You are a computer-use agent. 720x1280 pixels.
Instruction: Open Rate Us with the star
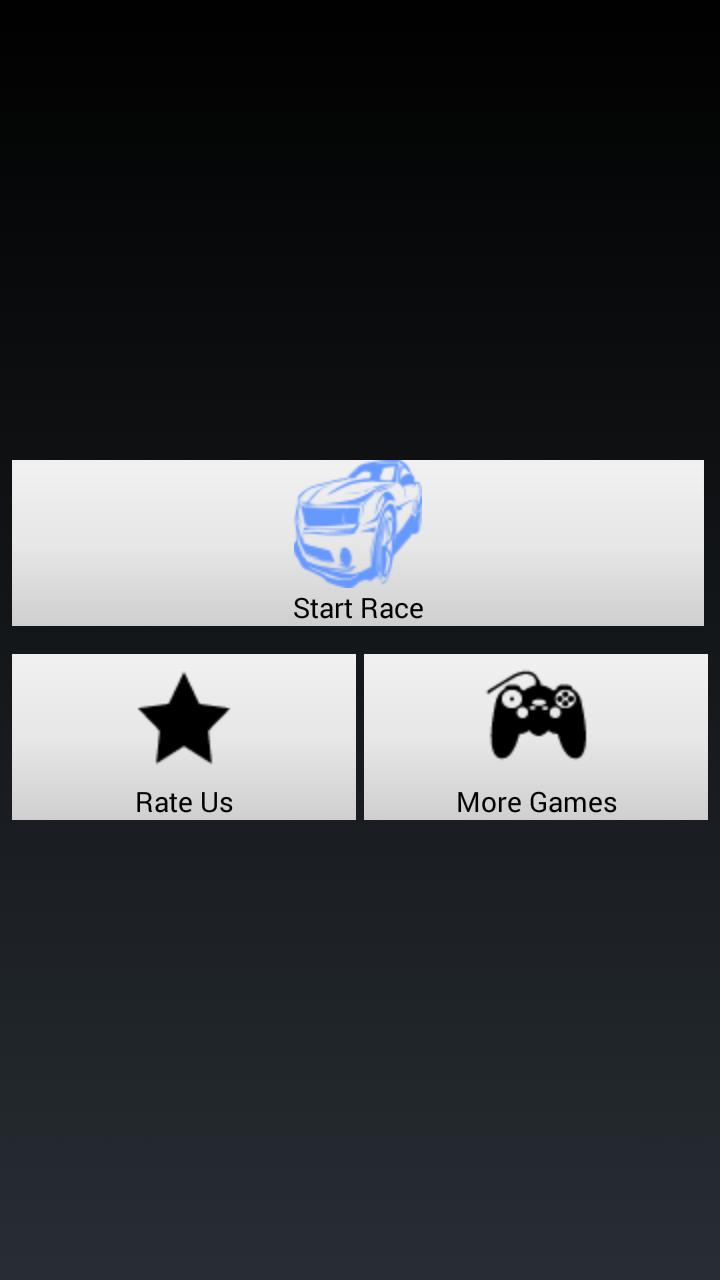[x=184, y=737]
